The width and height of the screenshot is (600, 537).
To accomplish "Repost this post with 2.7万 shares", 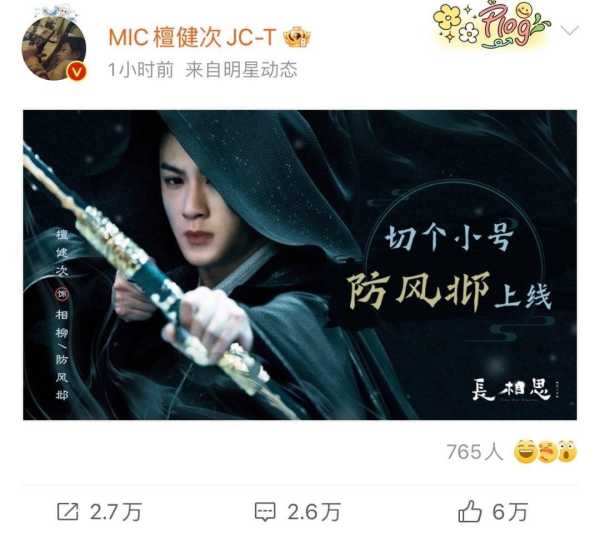I will tap(98, 511).
